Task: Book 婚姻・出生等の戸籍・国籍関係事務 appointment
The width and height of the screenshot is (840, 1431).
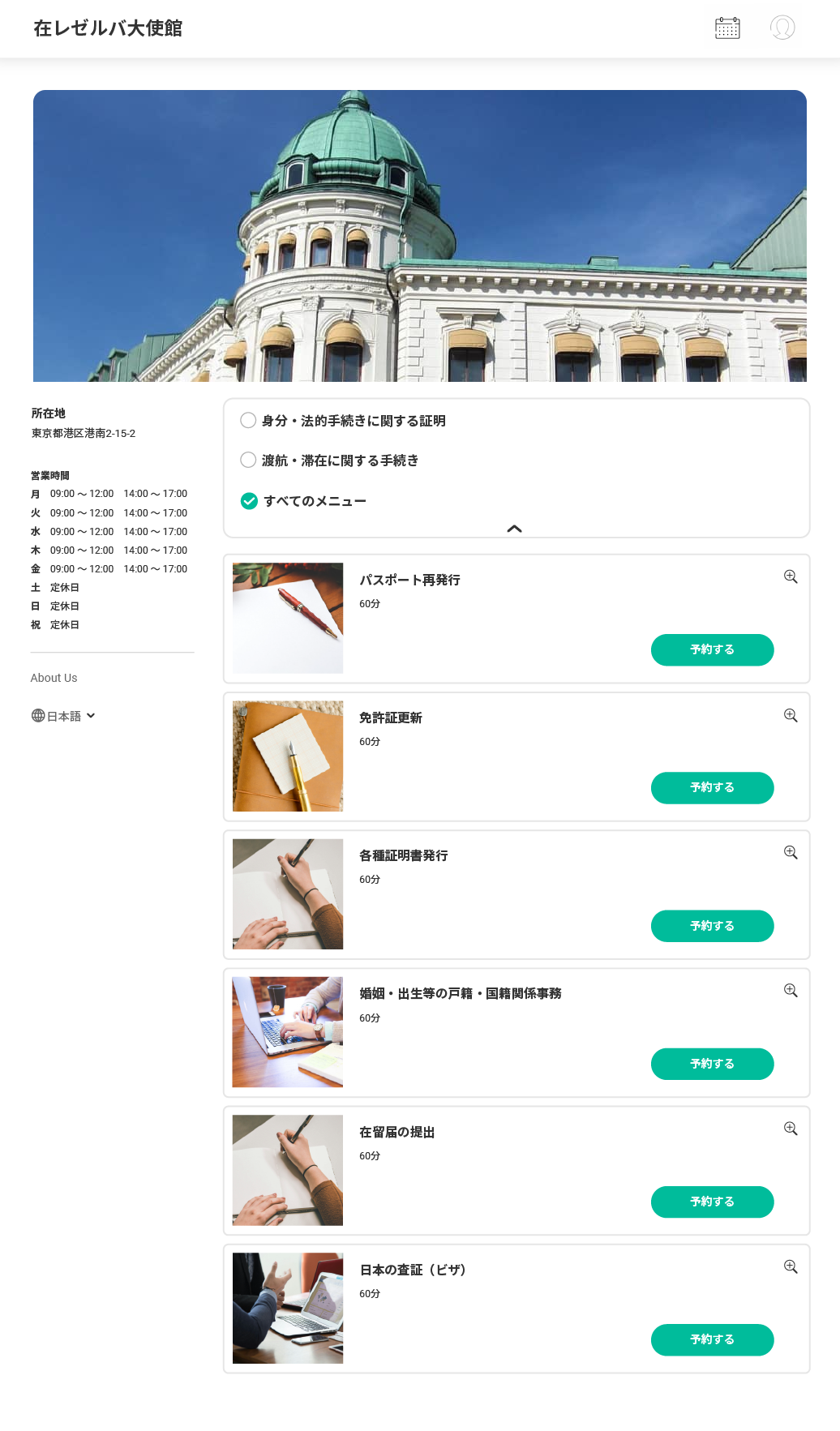Action: coord(712,1064)
